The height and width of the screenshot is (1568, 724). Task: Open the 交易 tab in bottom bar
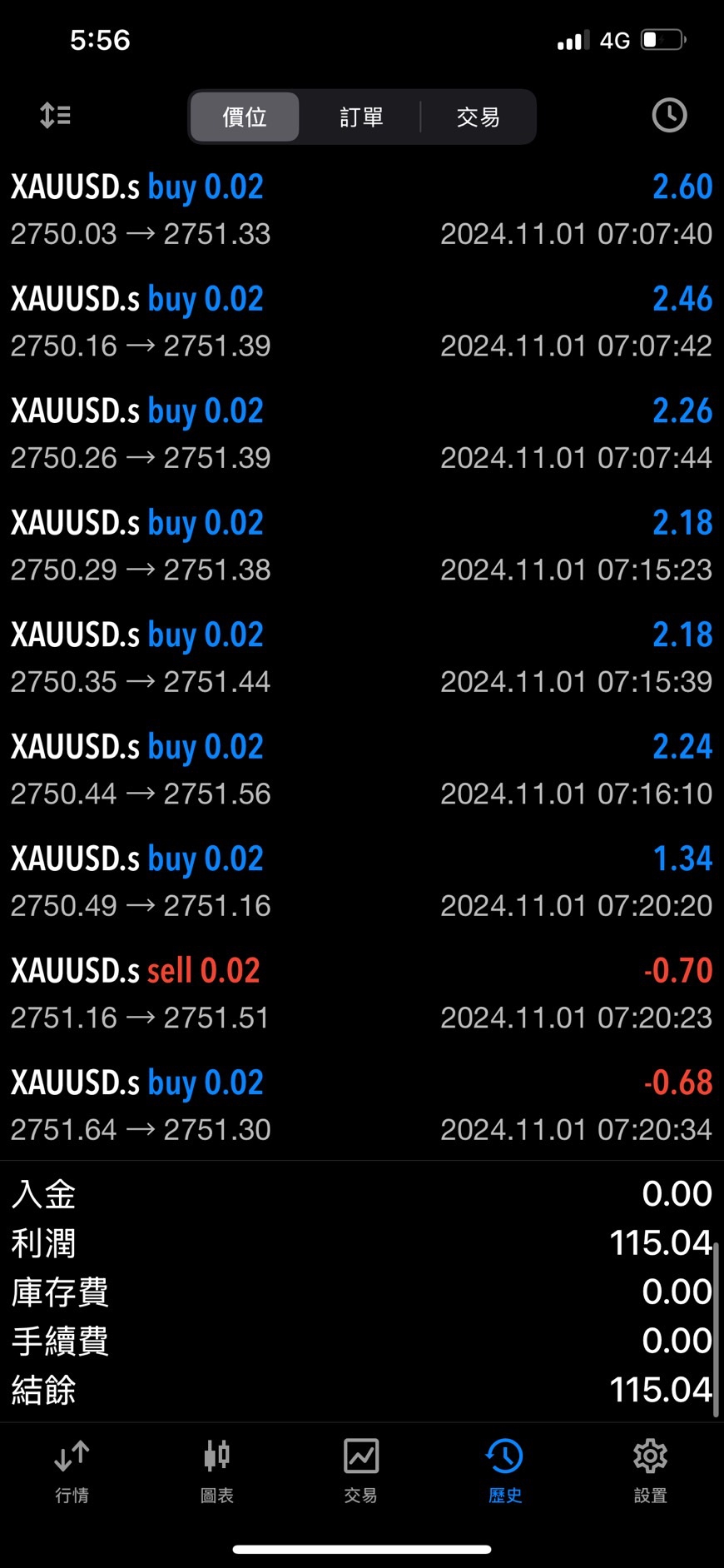point(361,1471)
